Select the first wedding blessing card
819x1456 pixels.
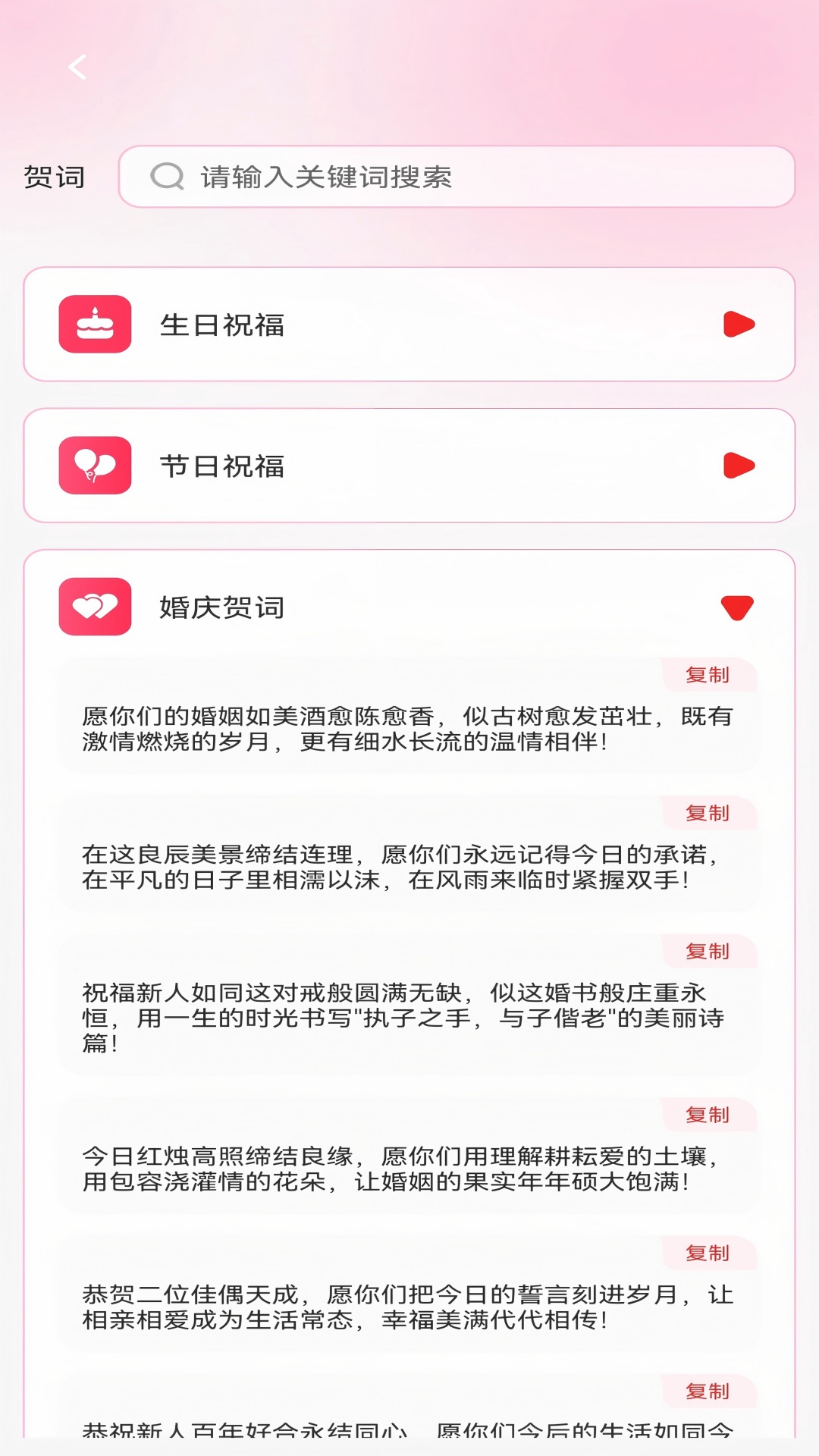coord(409,728)
